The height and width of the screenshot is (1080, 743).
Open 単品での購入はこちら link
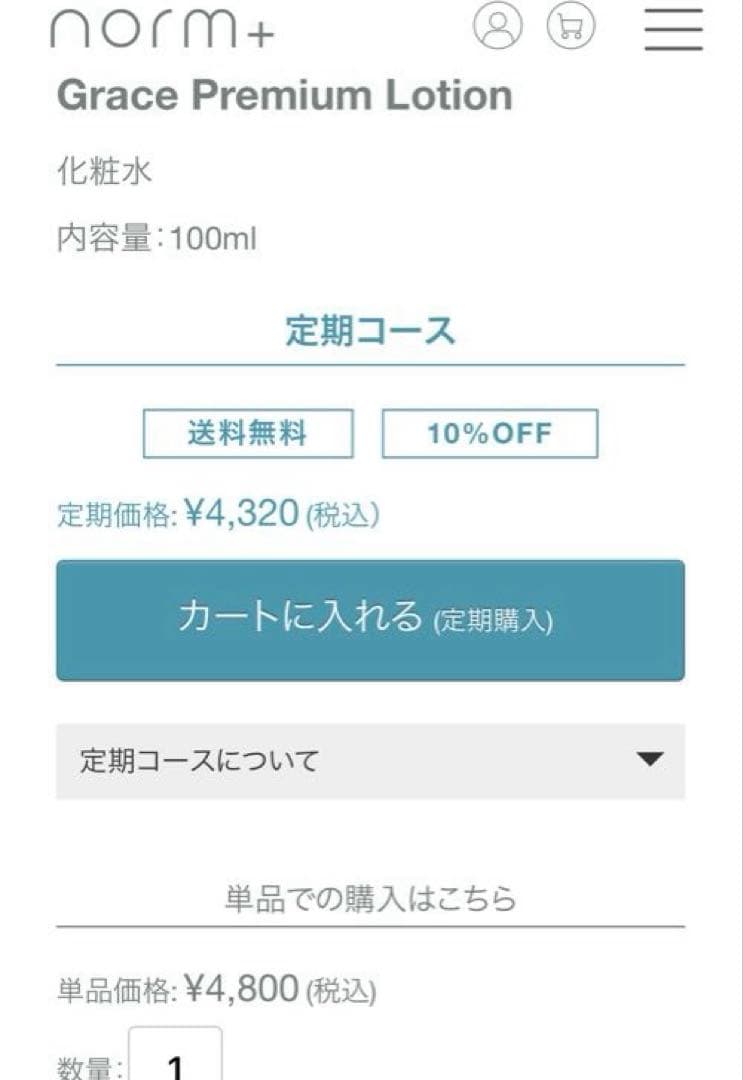[x=370, y=899]
